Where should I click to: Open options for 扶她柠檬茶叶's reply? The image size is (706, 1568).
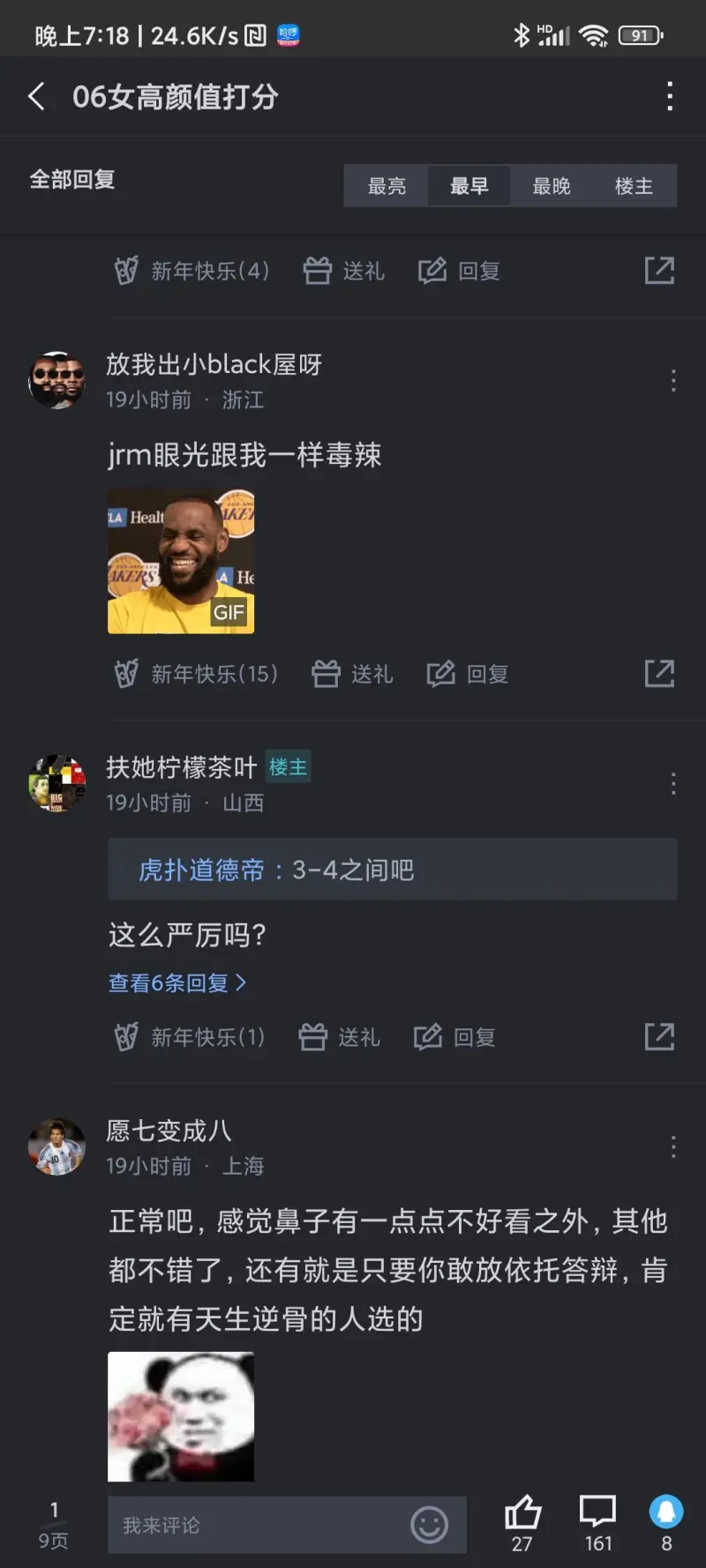(673, 784)
